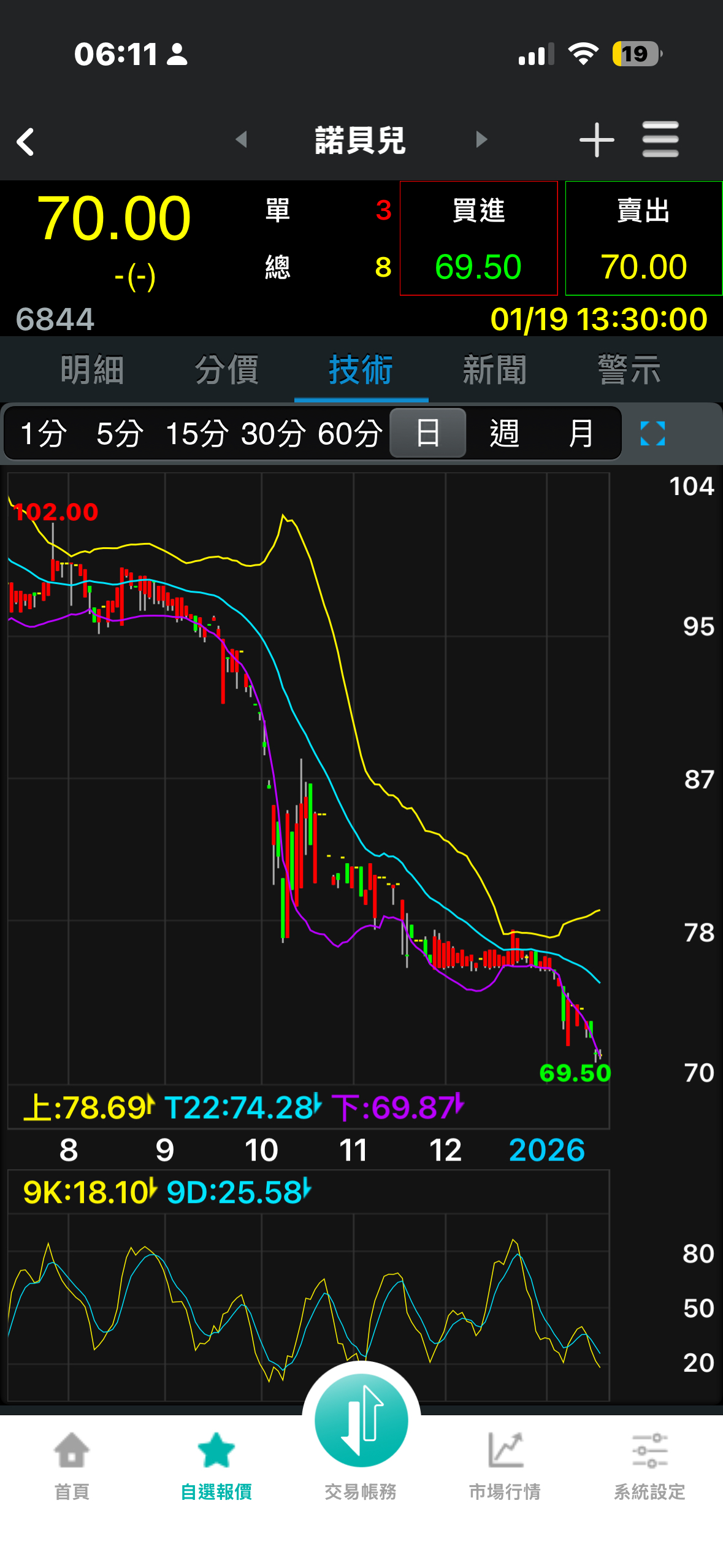
Task: Go to previous stock with left arrow
Action: pos(242,140)
